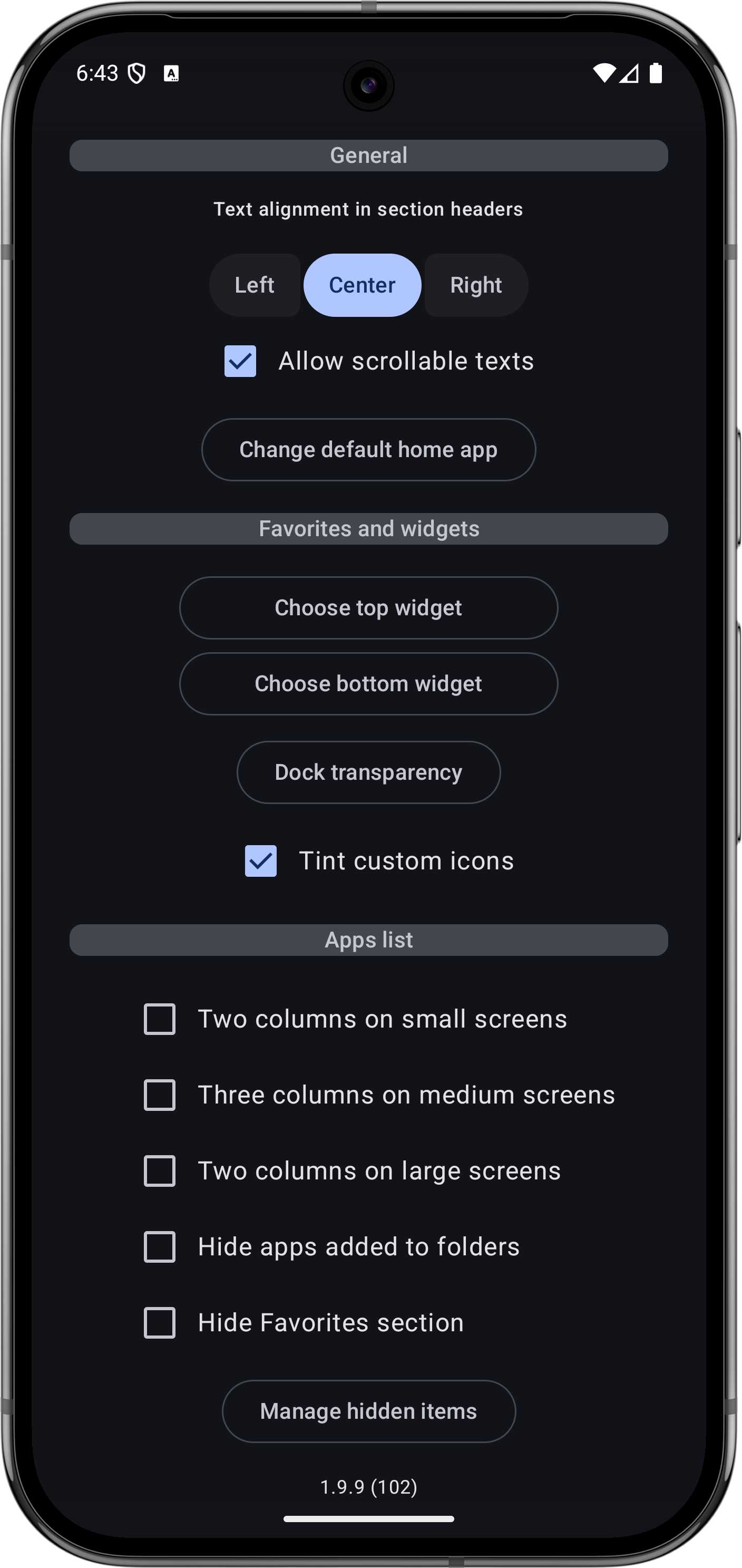Check Two columns on large screens
This screenshot has width=742, height=1568.
pos(160,1171)
